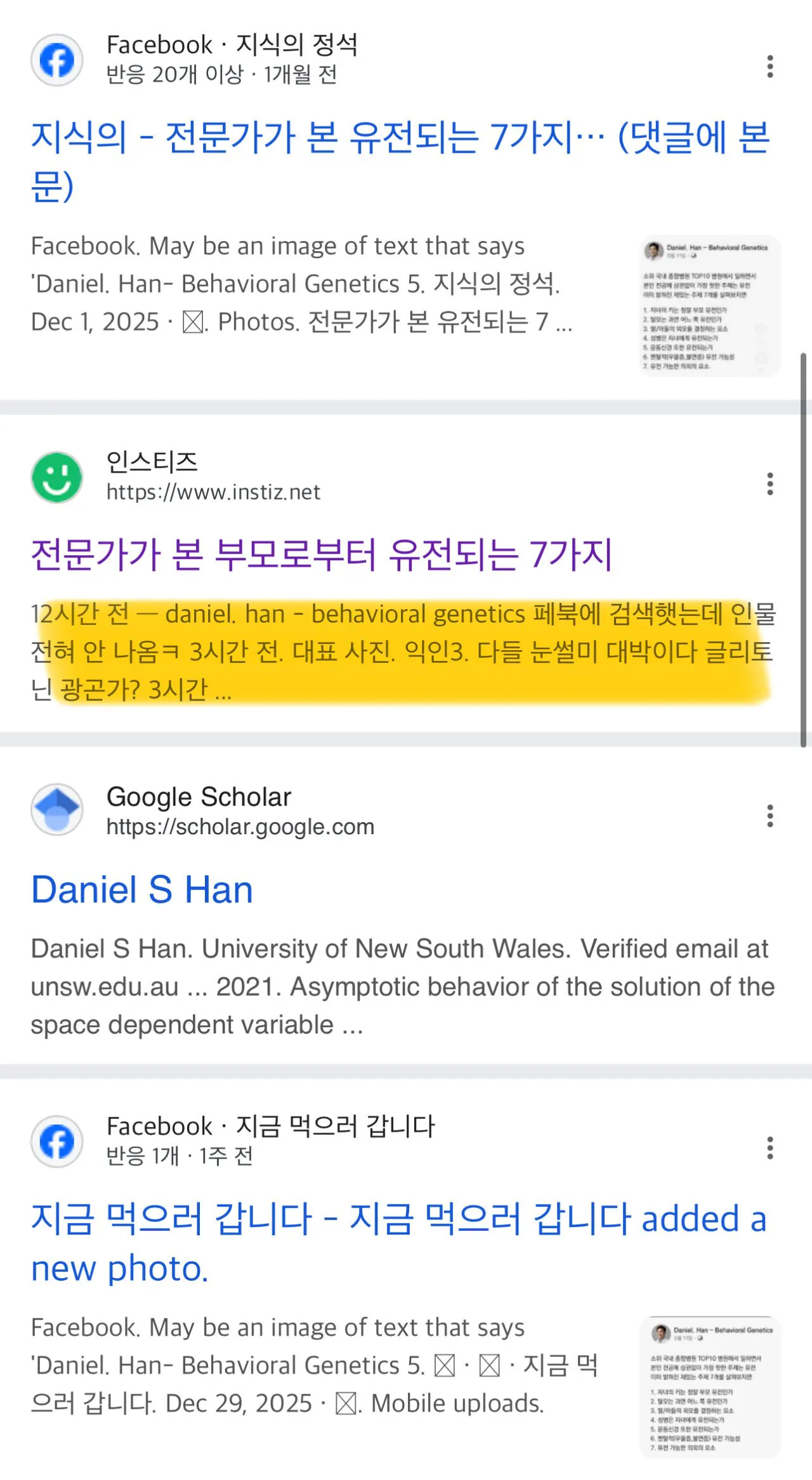Open the Facebook icon for 지금 먹으러 갑니다 result
The image size is (812, 1480).
tap(57, 1140)
